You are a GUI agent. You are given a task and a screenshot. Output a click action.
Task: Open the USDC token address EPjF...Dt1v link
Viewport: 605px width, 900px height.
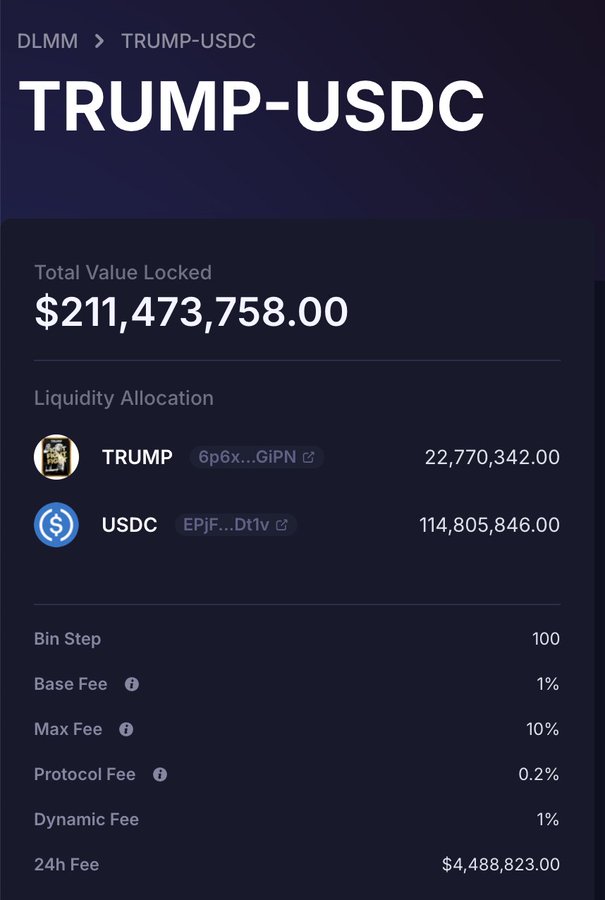pos(235,524)
